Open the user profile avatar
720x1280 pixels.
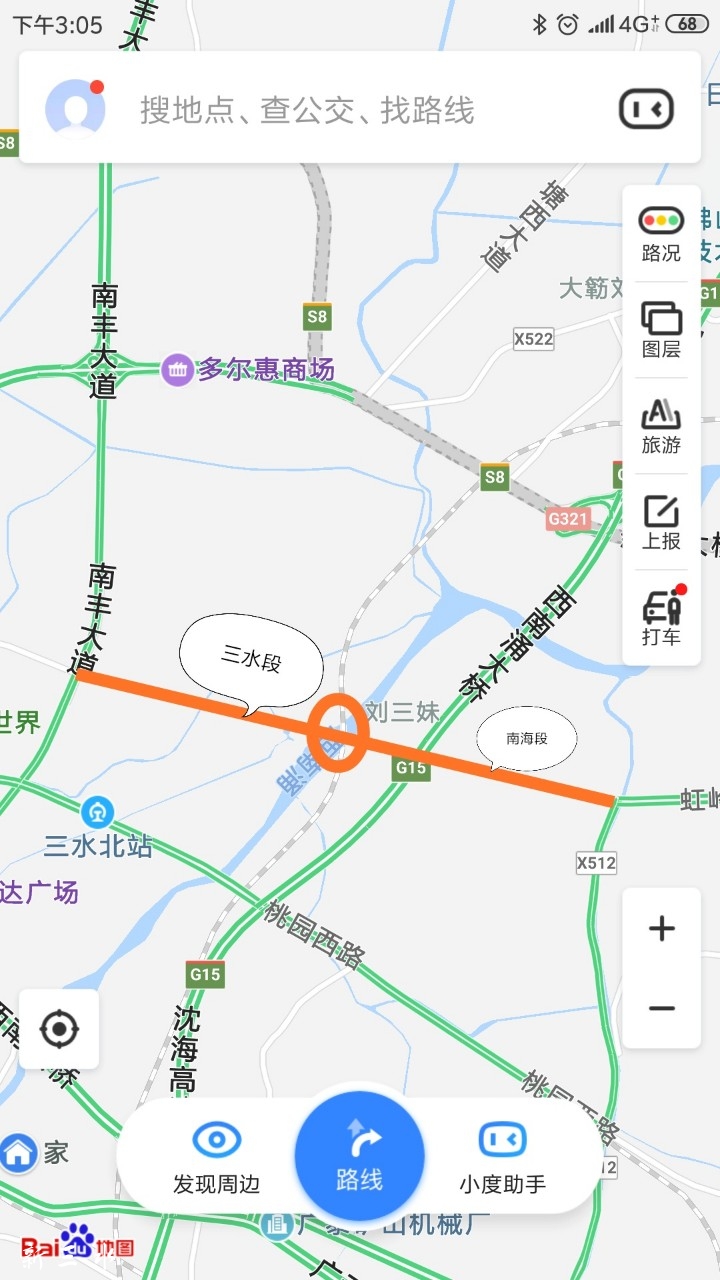pyautogui.click(x=75, y=108)
